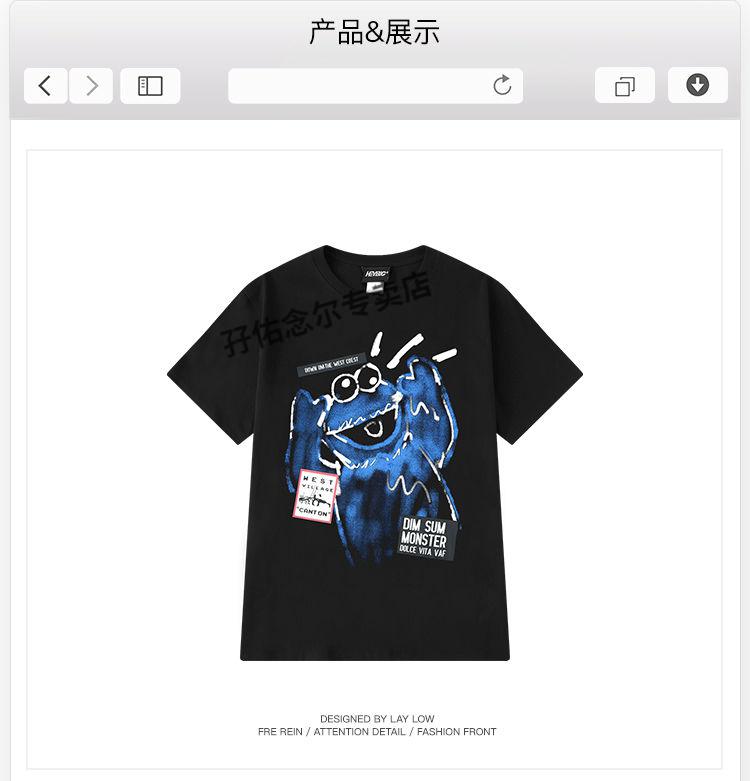Reload the page with the refresh icon

(502, 85)
